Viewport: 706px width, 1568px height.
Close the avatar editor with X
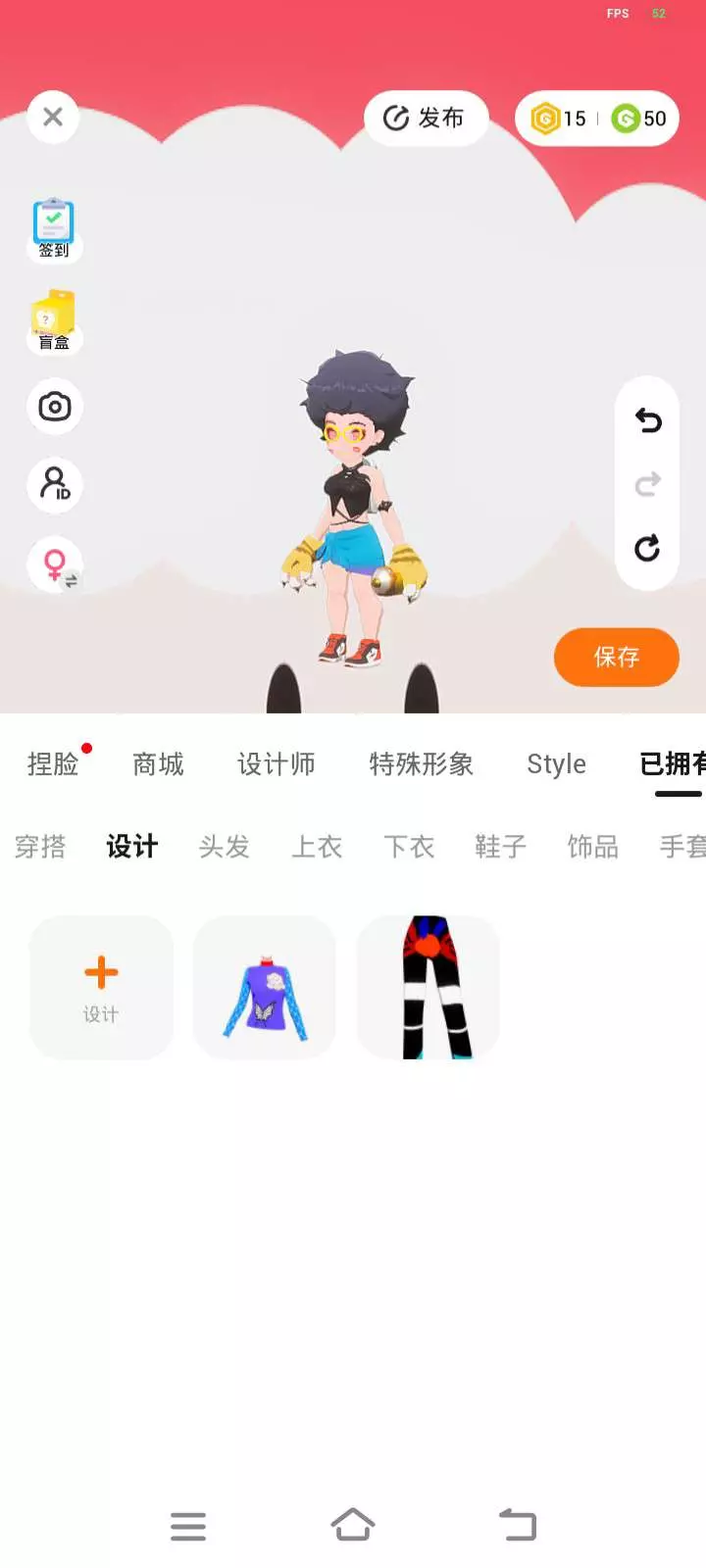point(53,118)
